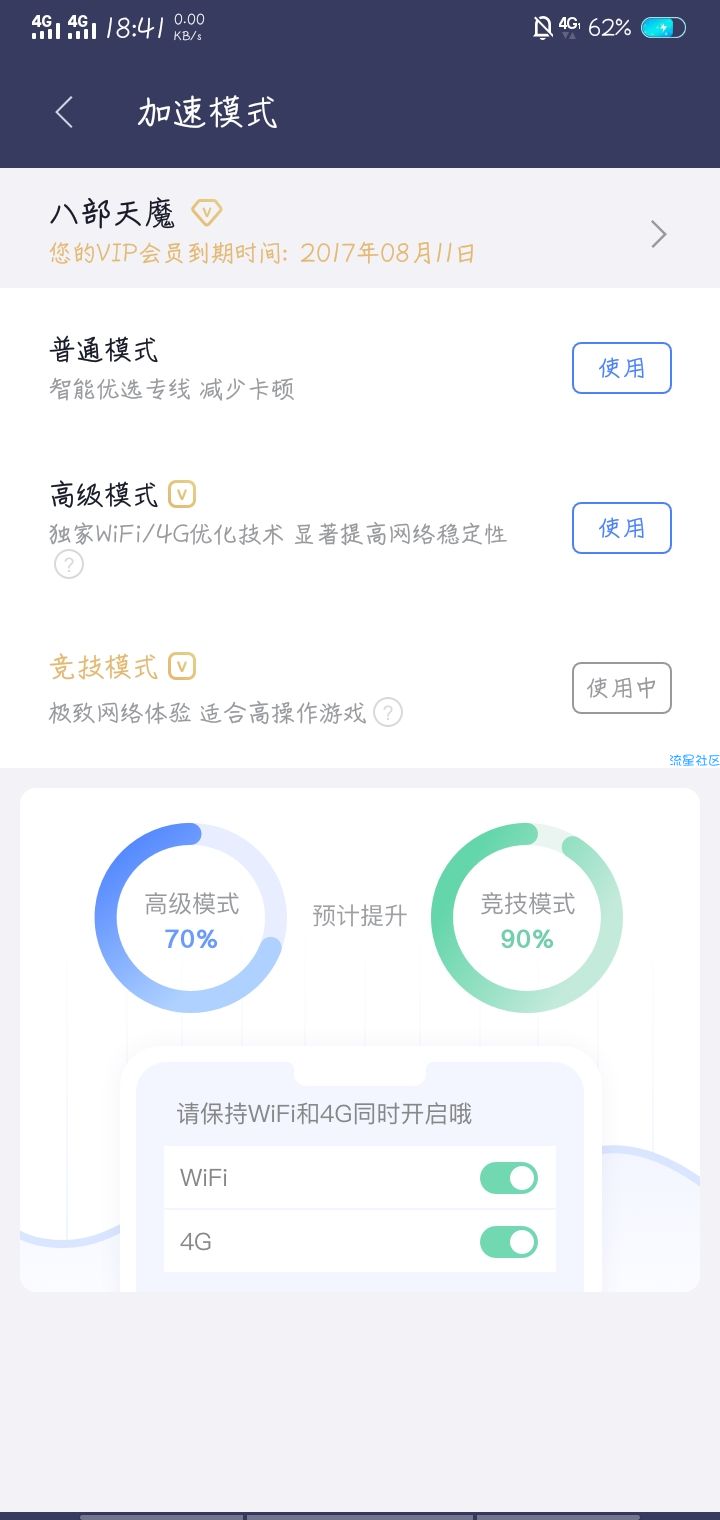Activate 高级模式 with its 使用 button
This screenshot has height=1520, width=720.
[621, 528]
